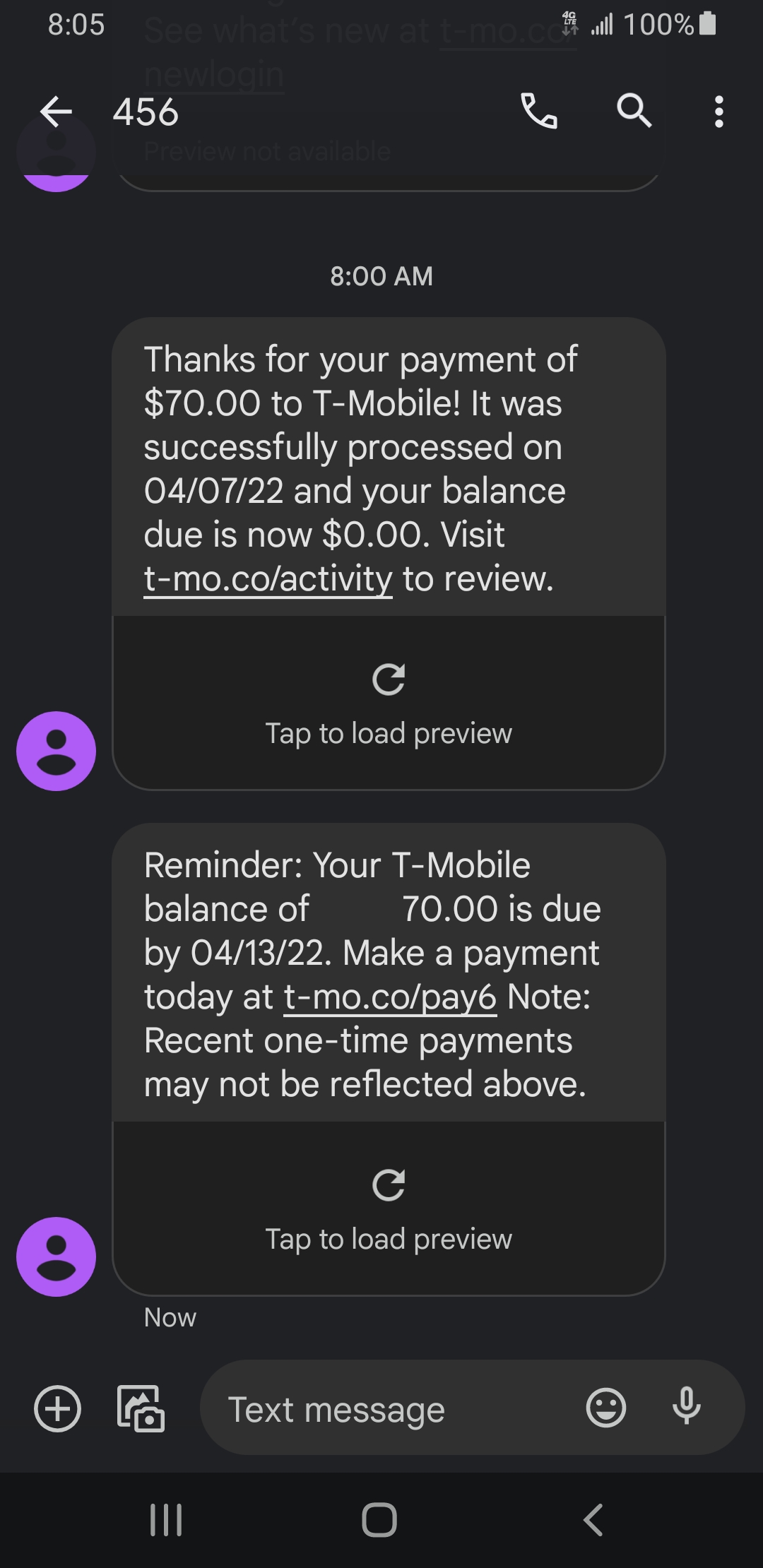The width and height of the screenshot is (763, 1568).
Task: Open the attachment plus menu
Action: tap(57, 1409)
